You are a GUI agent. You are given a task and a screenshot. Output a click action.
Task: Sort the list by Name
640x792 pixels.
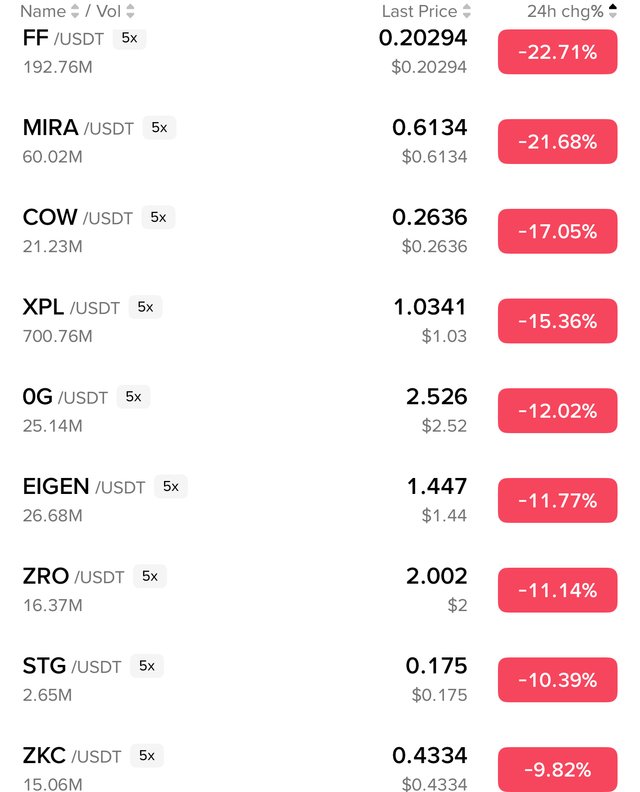tap(43, 12)
